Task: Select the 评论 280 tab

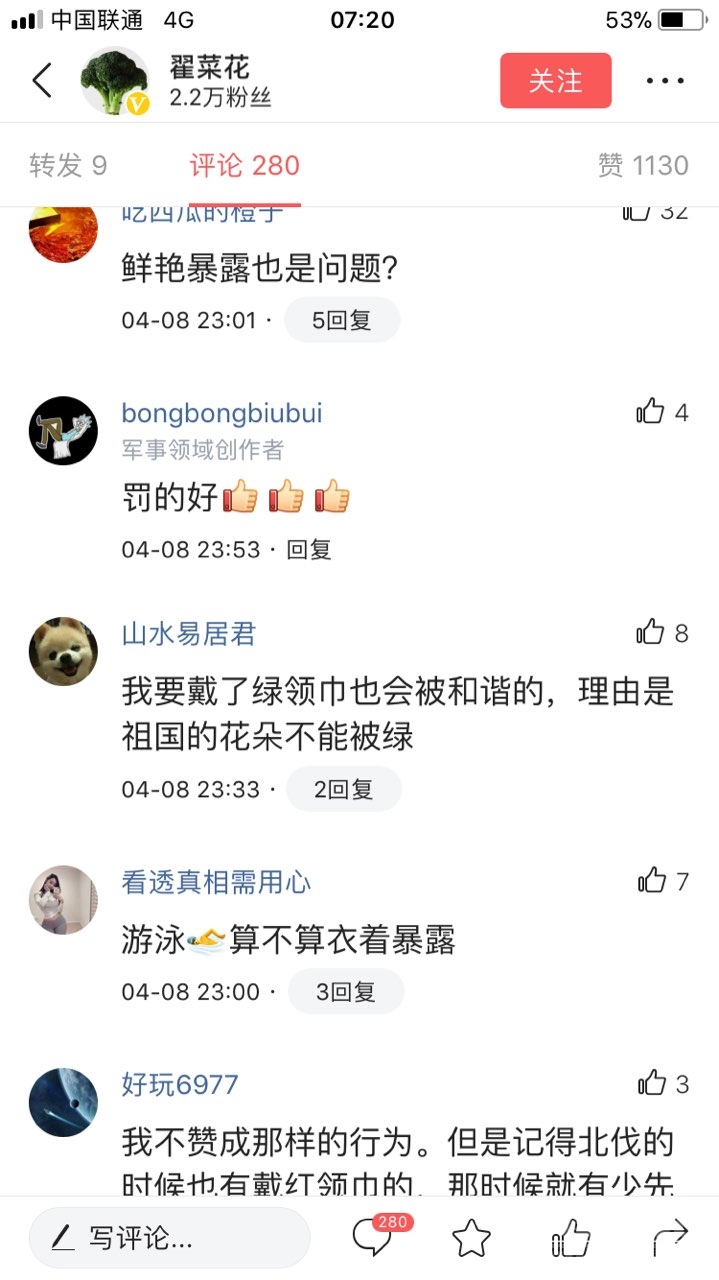Action: click(245, 165)
